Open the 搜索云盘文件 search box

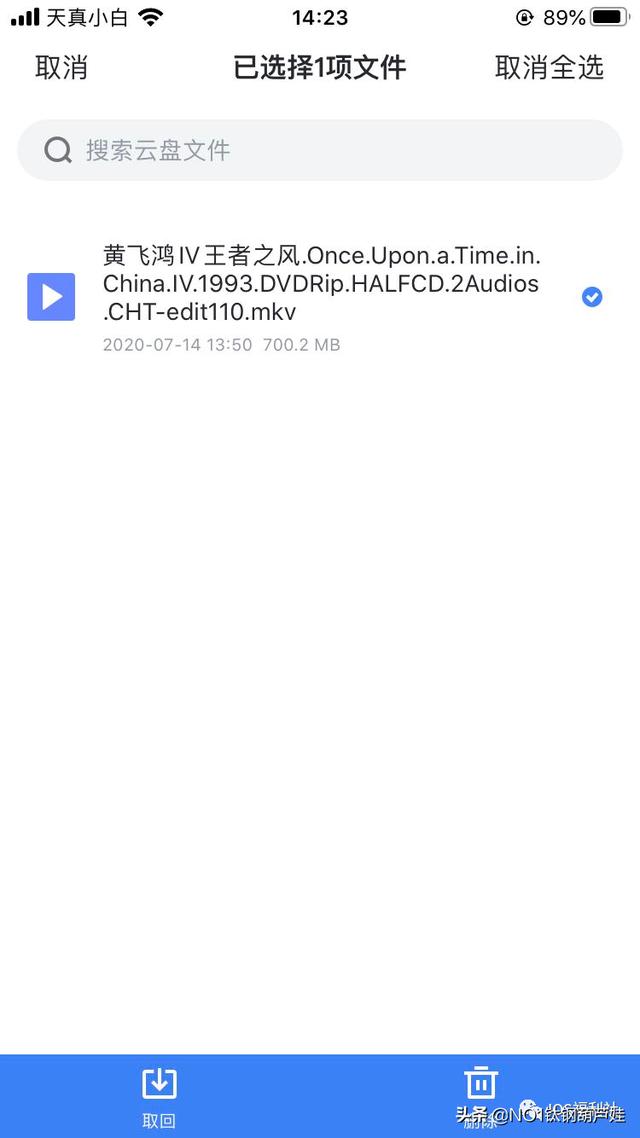coord(320,150)
